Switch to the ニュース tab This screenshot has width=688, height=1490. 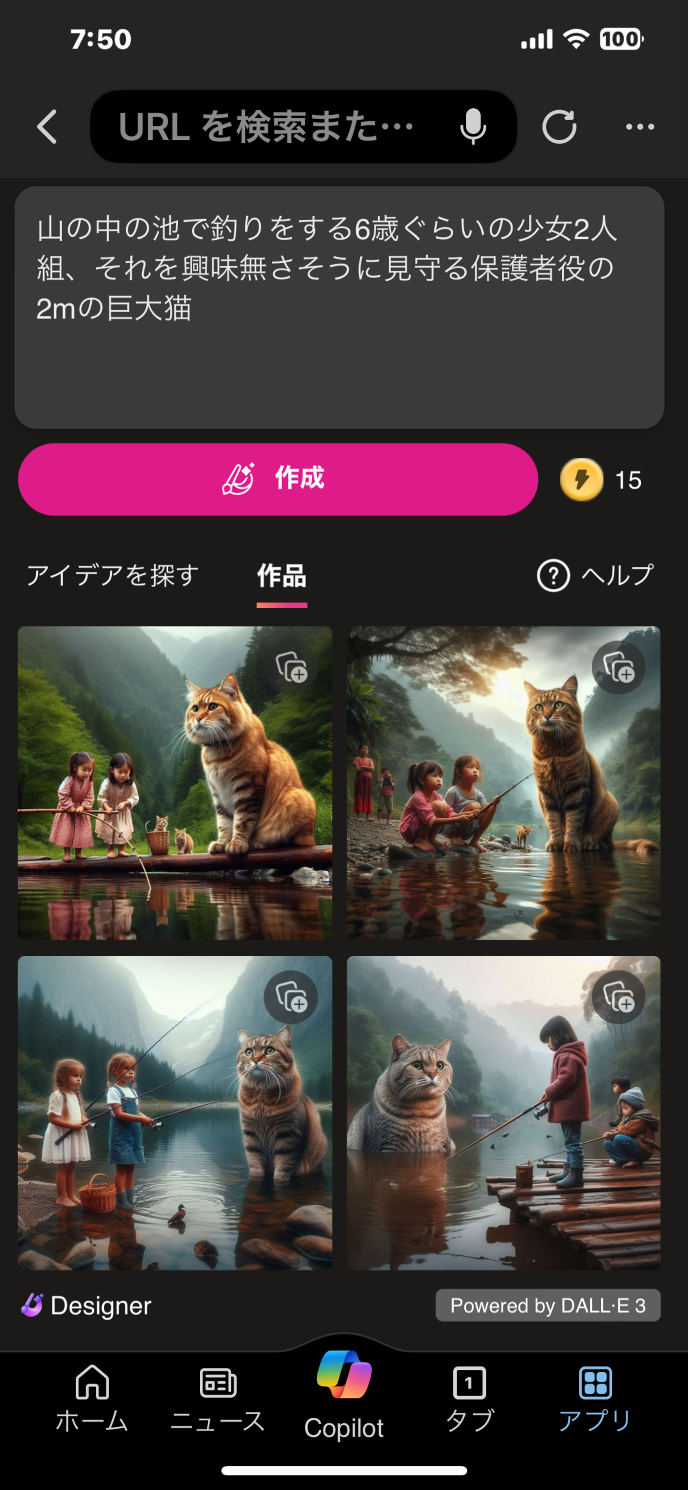point(217,1398)
